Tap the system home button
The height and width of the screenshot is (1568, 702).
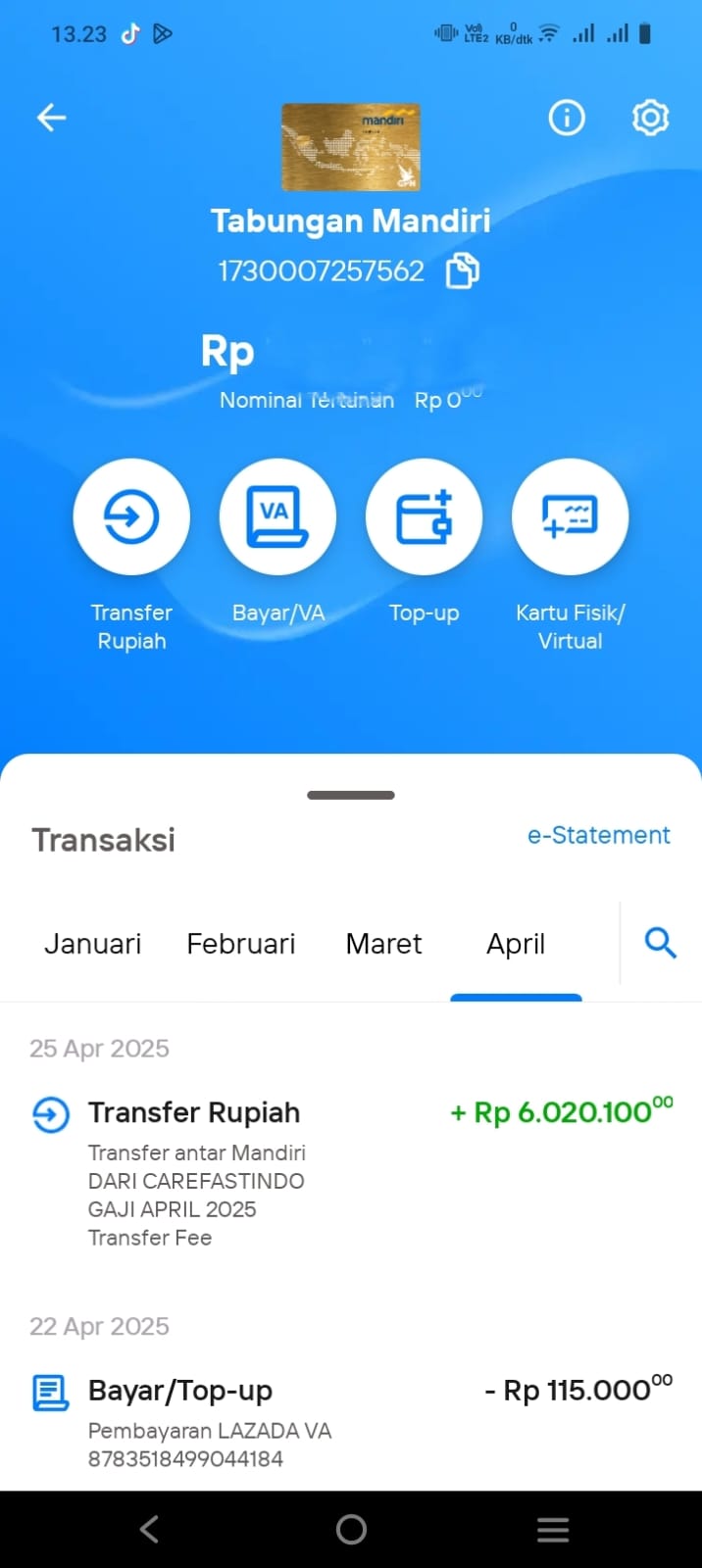(351, 1529)
